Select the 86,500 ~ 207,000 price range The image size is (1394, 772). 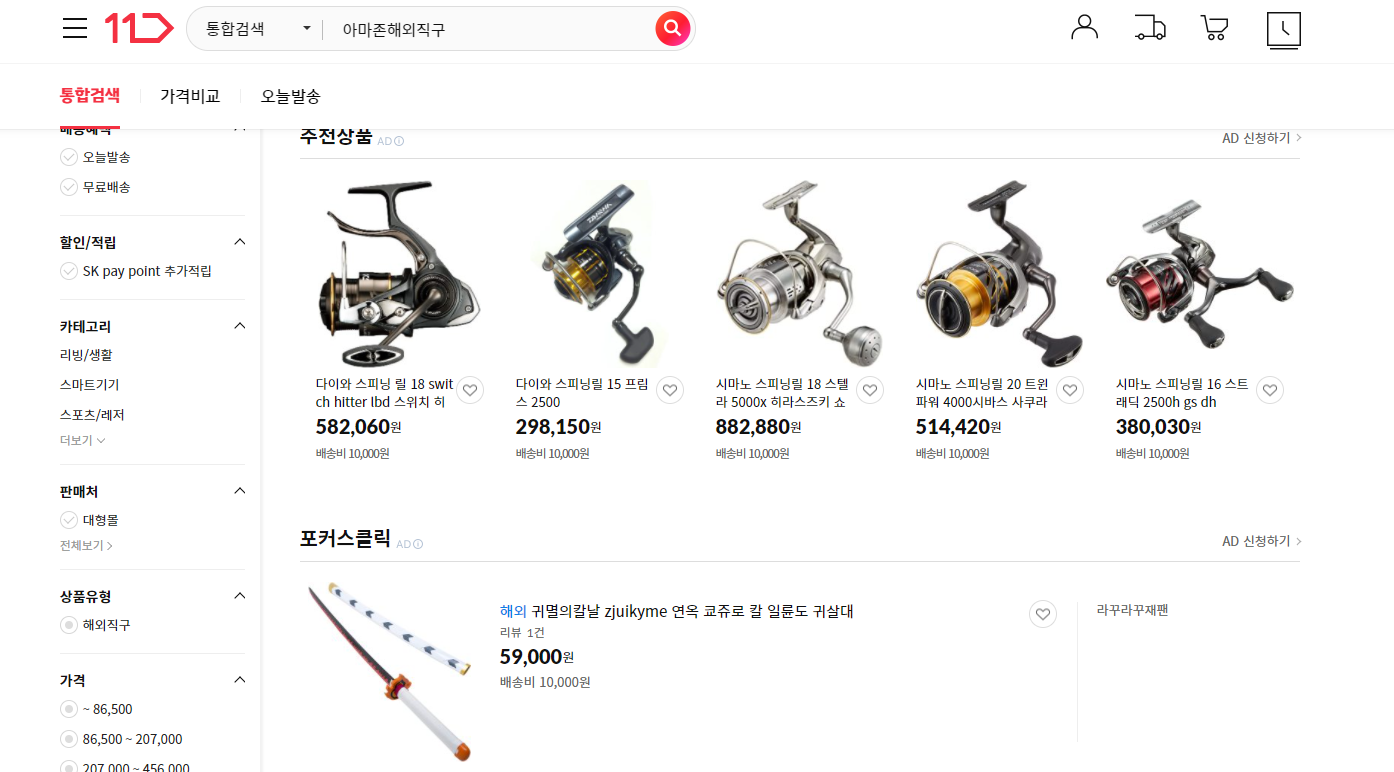pos(69,739)
